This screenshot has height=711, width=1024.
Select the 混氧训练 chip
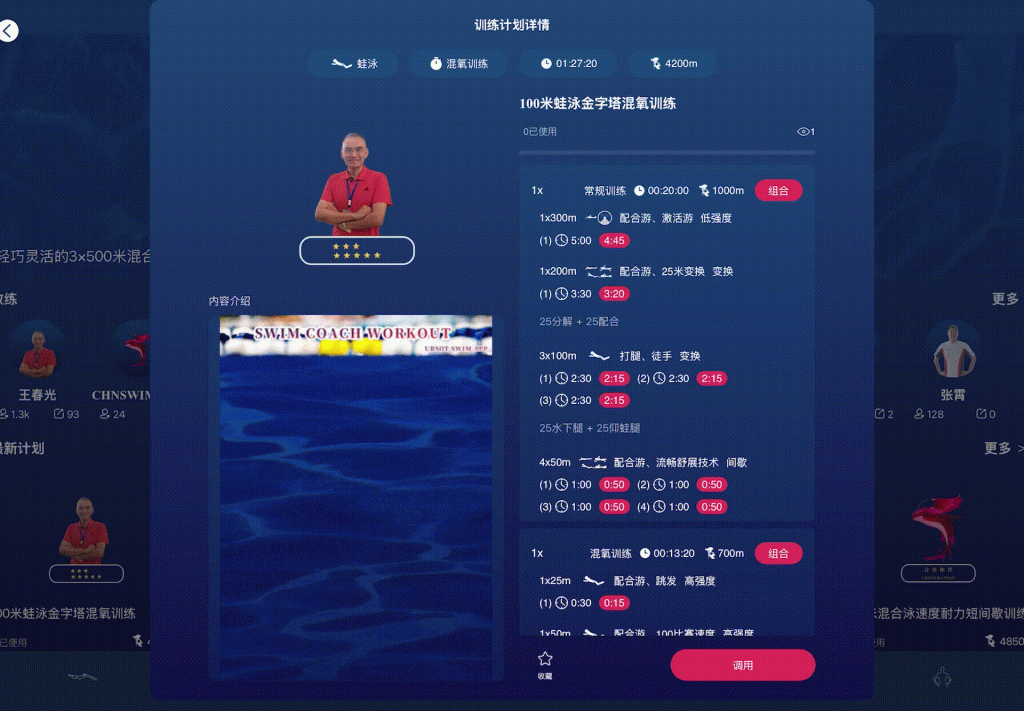pos(458,63)
